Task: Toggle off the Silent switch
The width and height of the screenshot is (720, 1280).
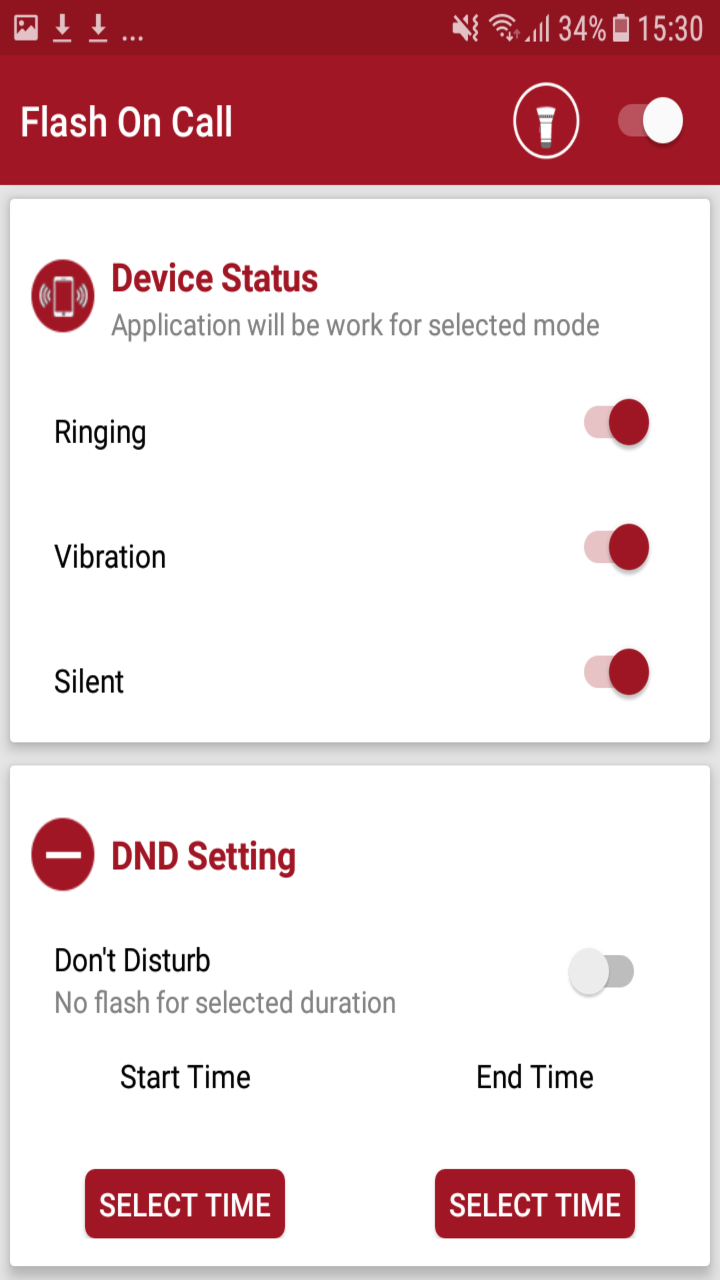Action: click(616, 672)
